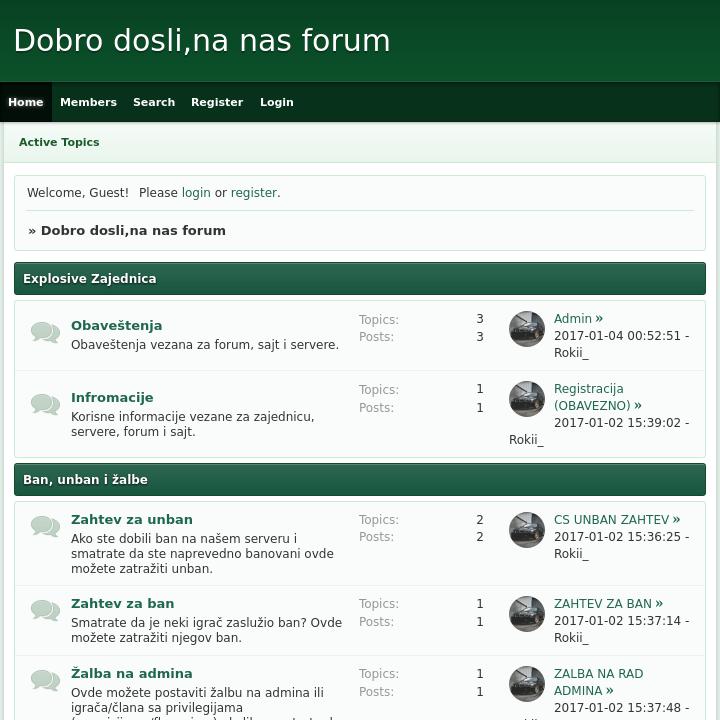Open the Zahtev za ban board

122,603
